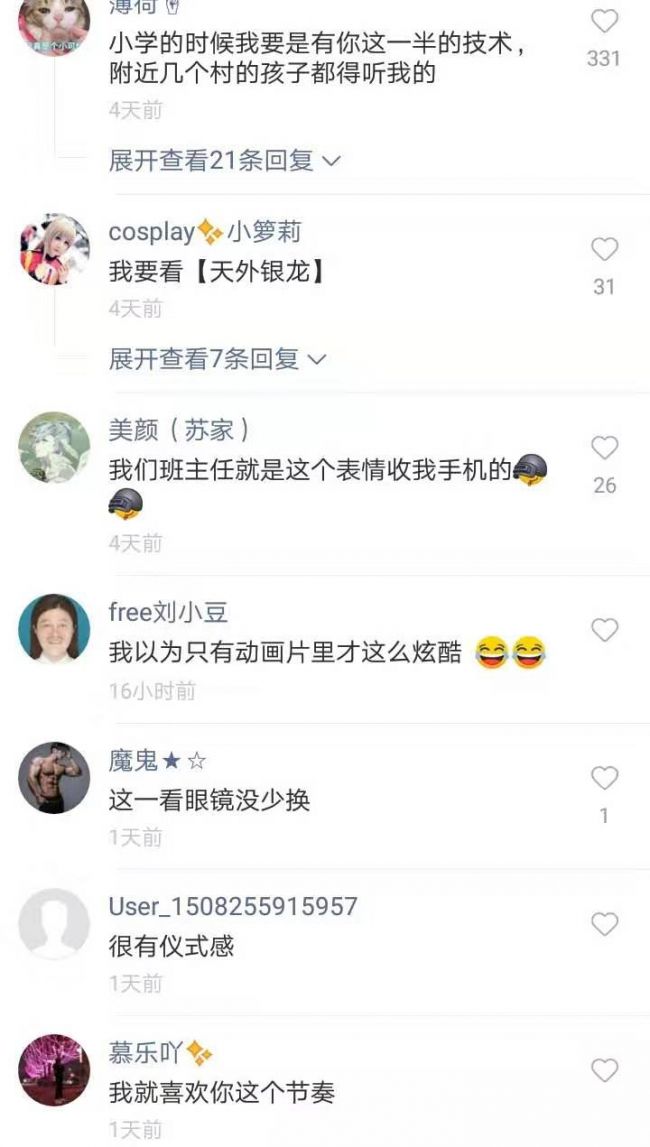Like cosplay小萝莉's comment
This screenshot has width=650, height=1147.
604,249
